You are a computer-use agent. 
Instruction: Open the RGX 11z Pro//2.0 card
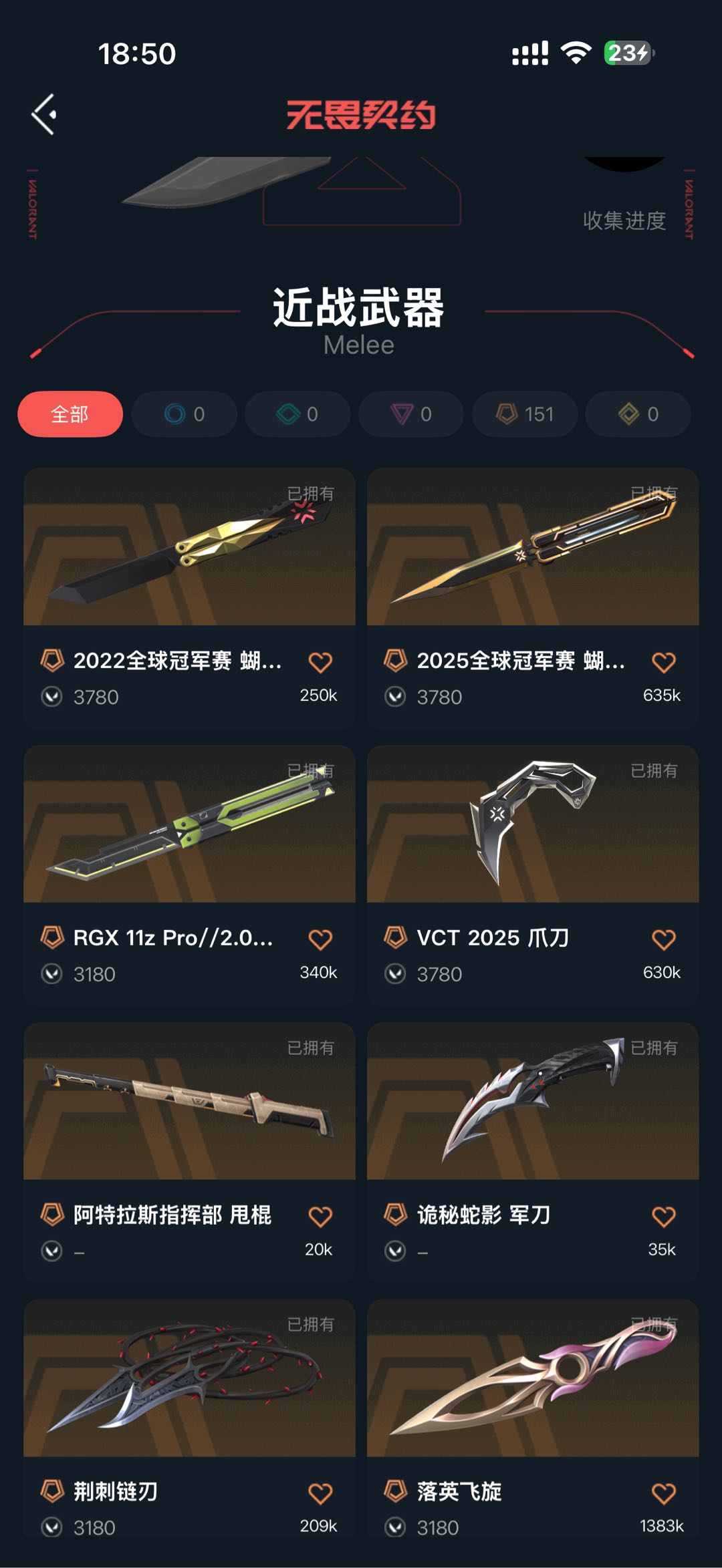coord(189,875)
